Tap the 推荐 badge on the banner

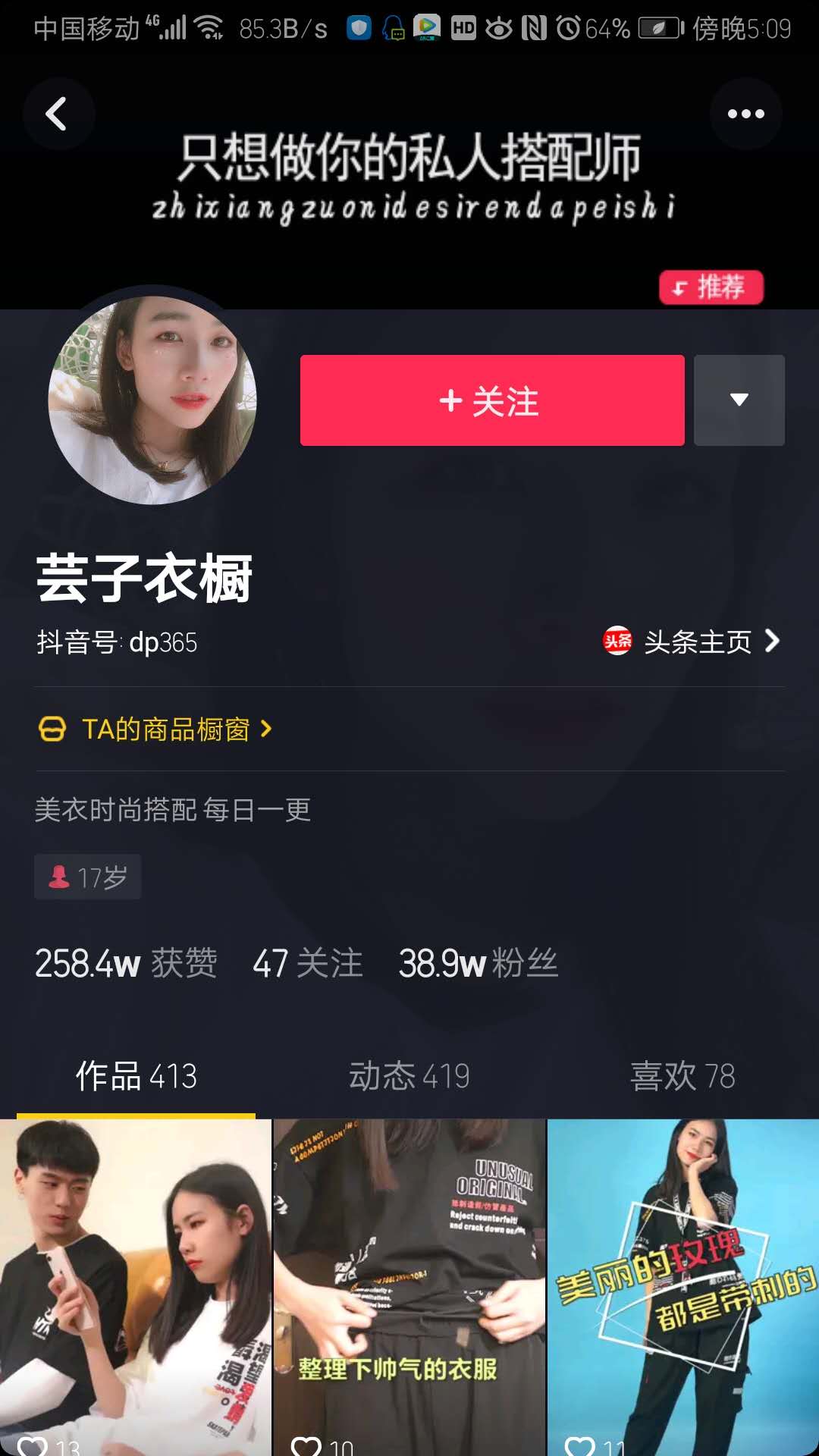click(x=711, y=287)
